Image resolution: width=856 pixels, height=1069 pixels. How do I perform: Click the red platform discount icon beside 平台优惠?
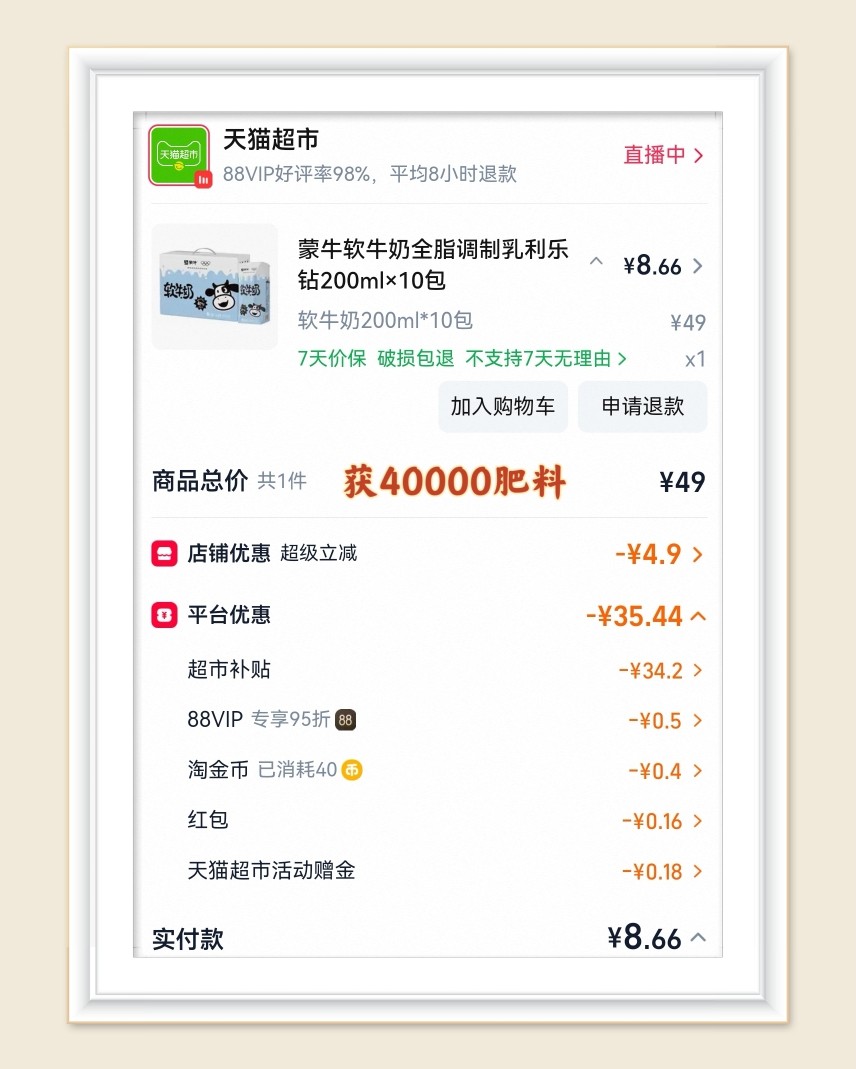[163, 616]
